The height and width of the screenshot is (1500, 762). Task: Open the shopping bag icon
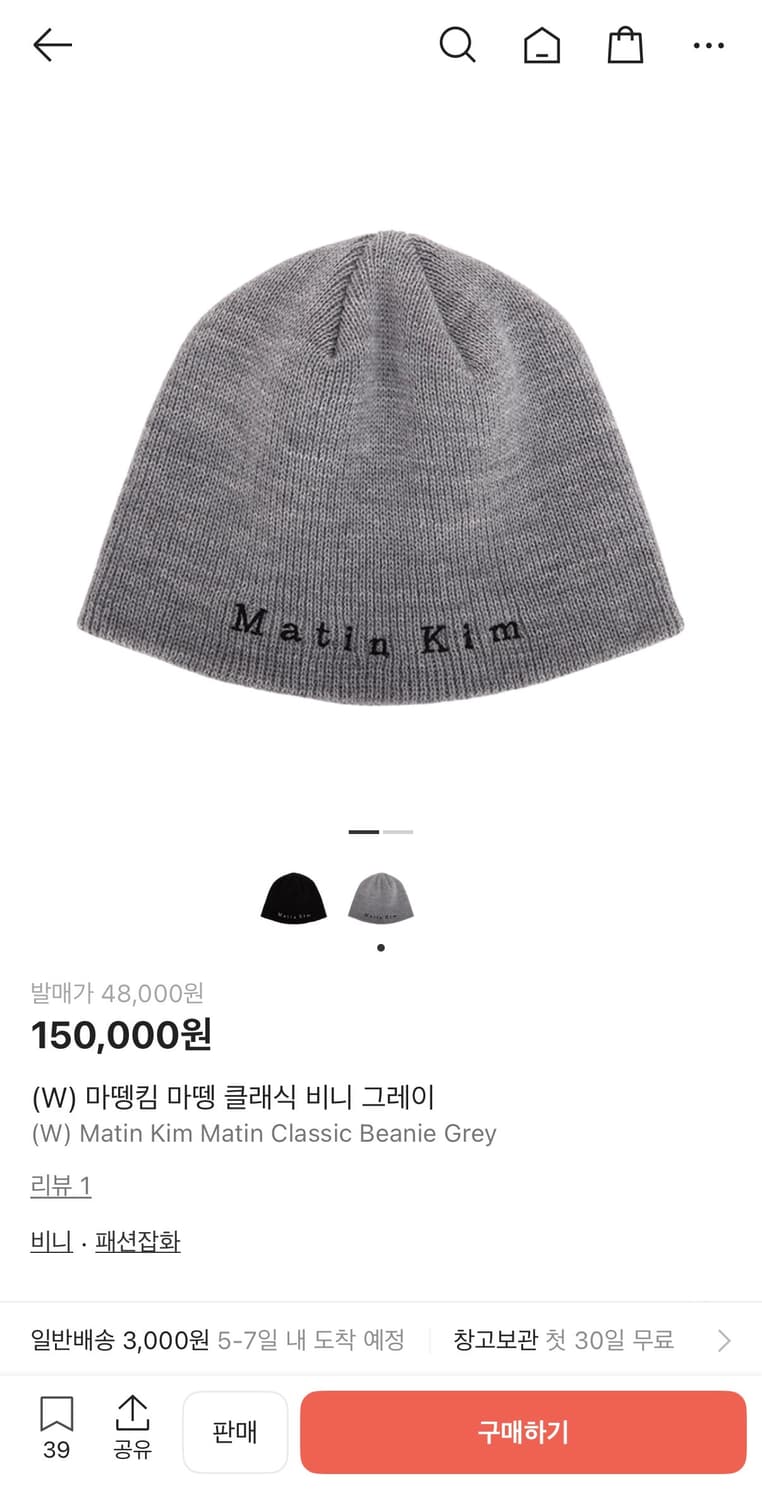click(x=625, y=45)
